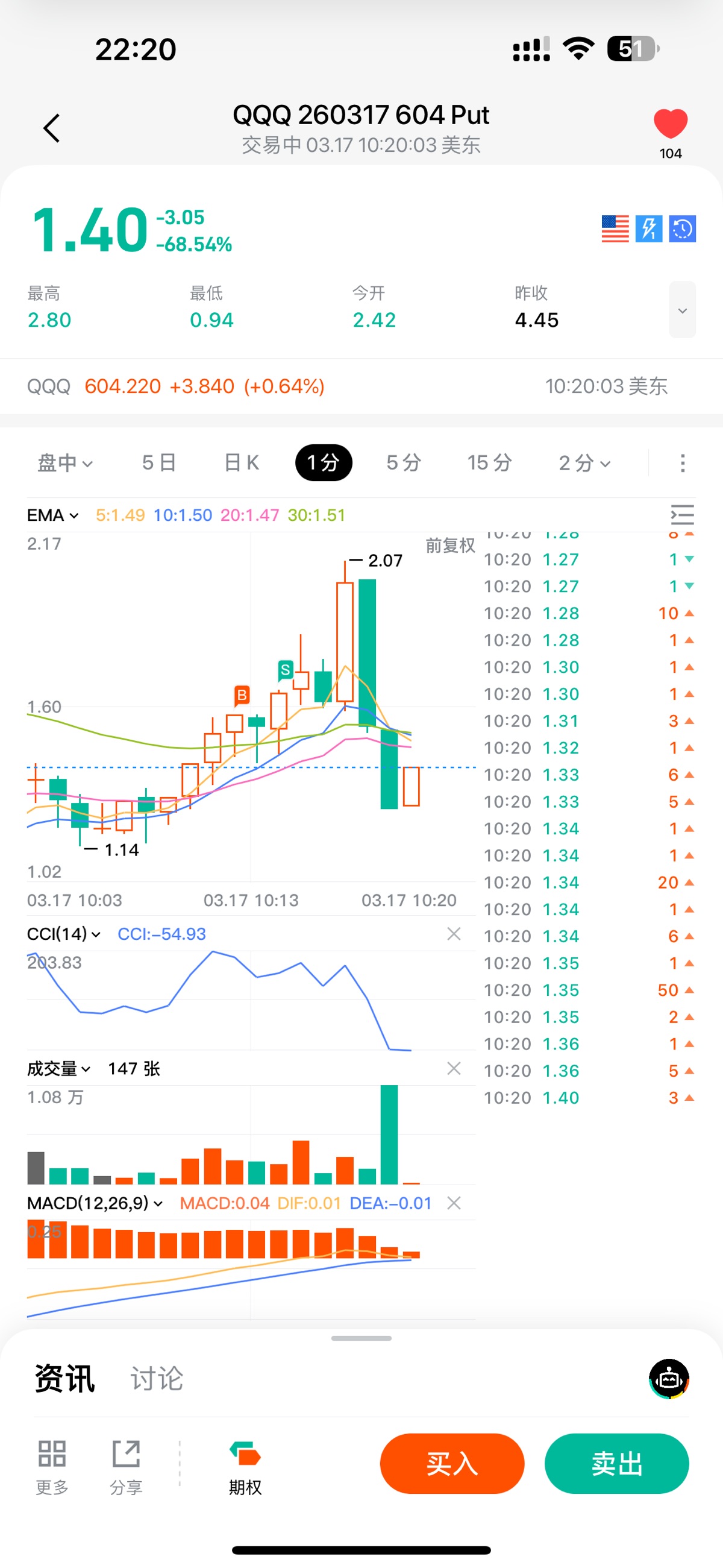
Task: Select the 15分 chart interval
Action: coord(489,463)
